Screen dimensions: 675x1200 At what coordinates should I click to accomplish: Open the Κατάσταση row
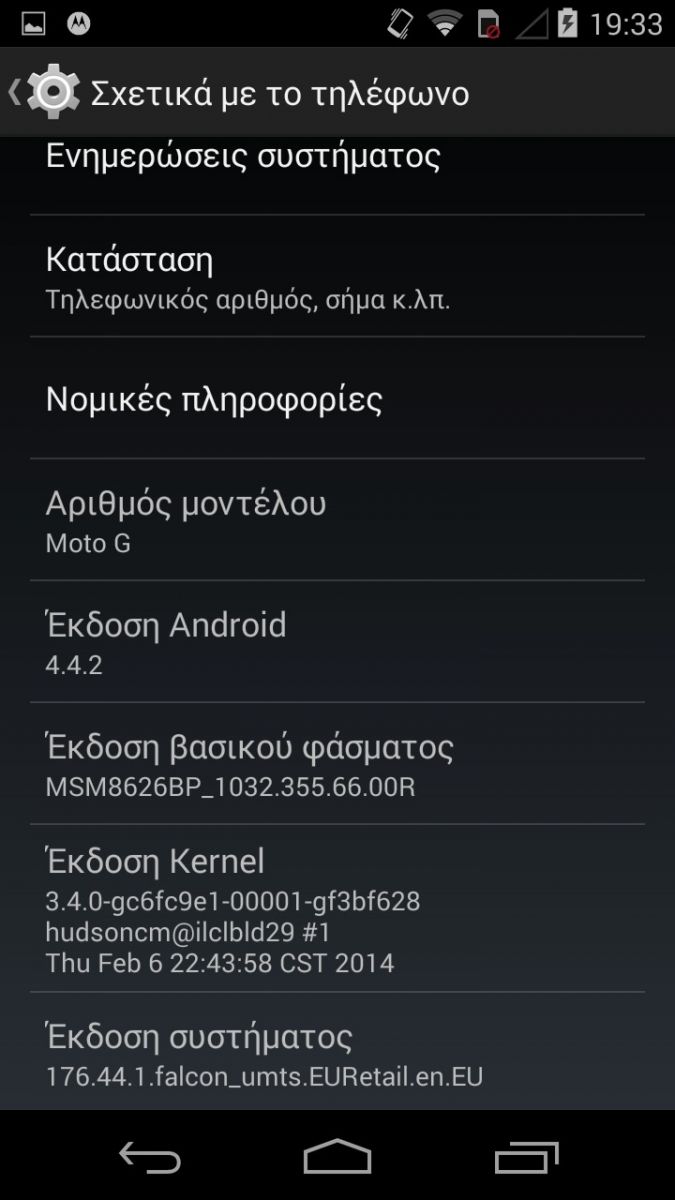point(337,276)
